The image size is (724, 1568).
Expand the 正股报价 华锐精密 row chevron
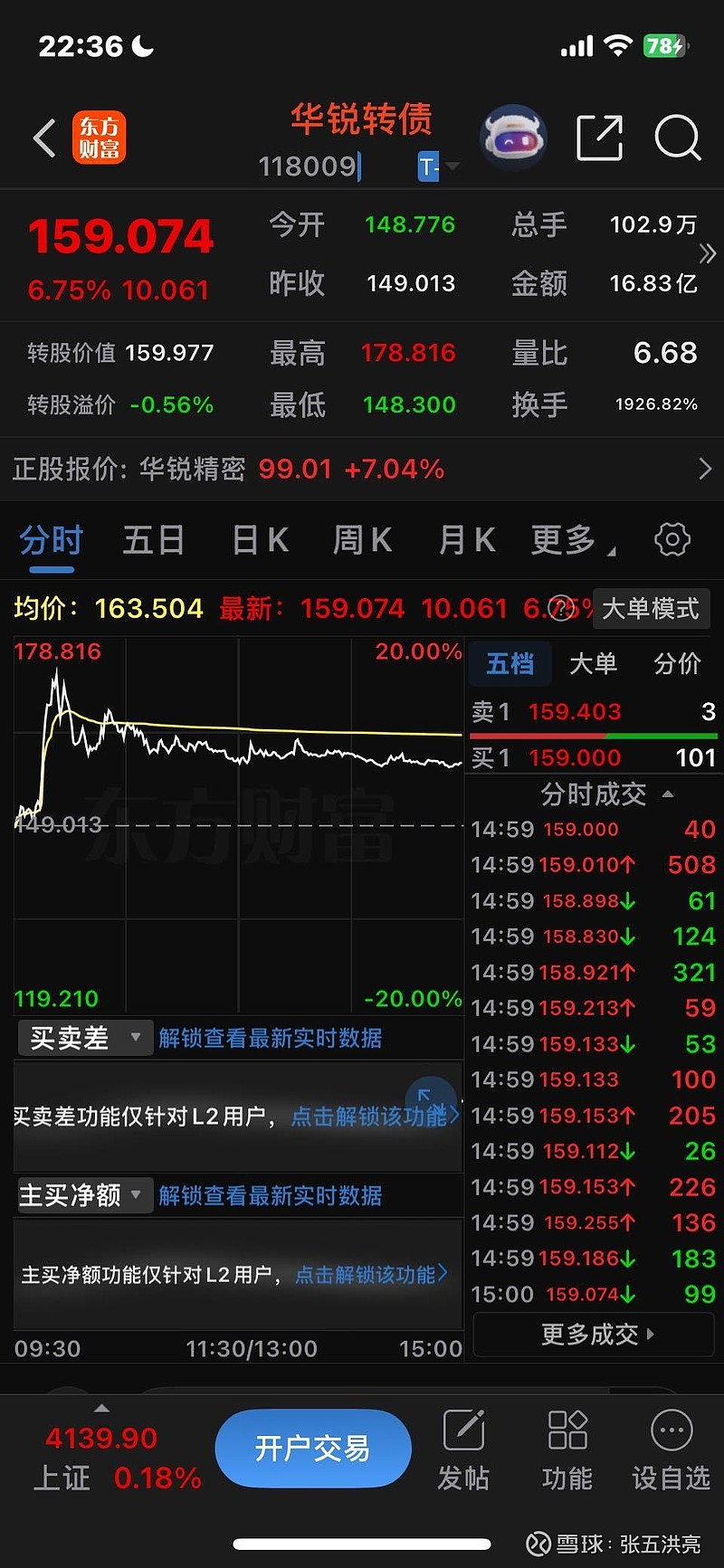coord(706,469)
